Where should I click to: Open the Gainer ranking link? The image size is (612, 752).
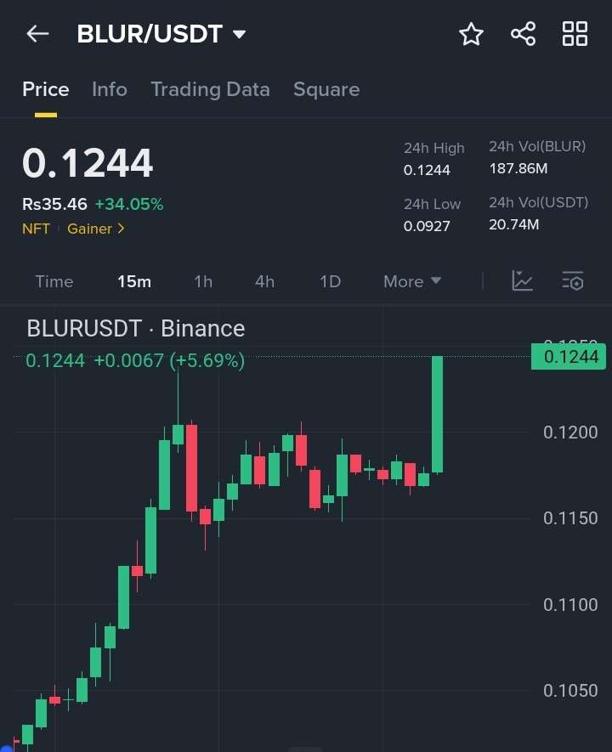[96, 228]
